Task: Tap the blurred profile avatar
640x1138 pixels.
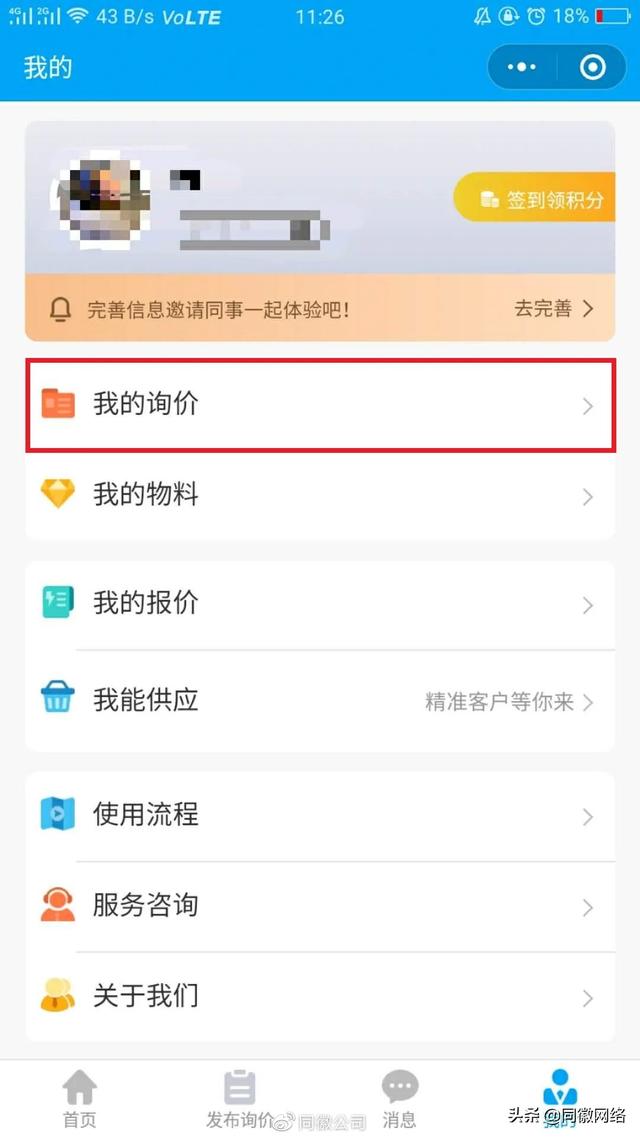Action: point(102,199)
